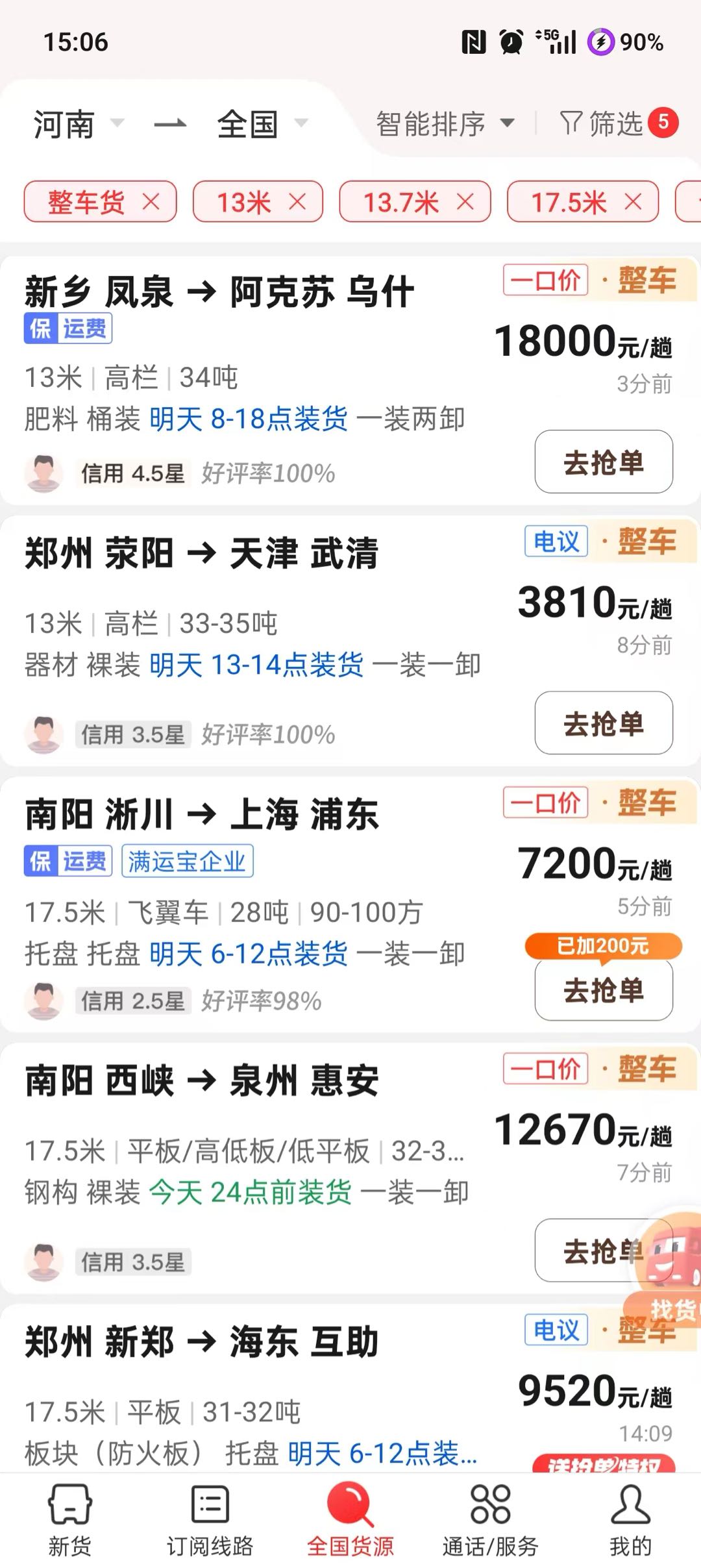Open the 明天 8-18点装货 time link
Image resolution: width=701 pixels, height=1568 pixels.
click(x=249, y=420)
